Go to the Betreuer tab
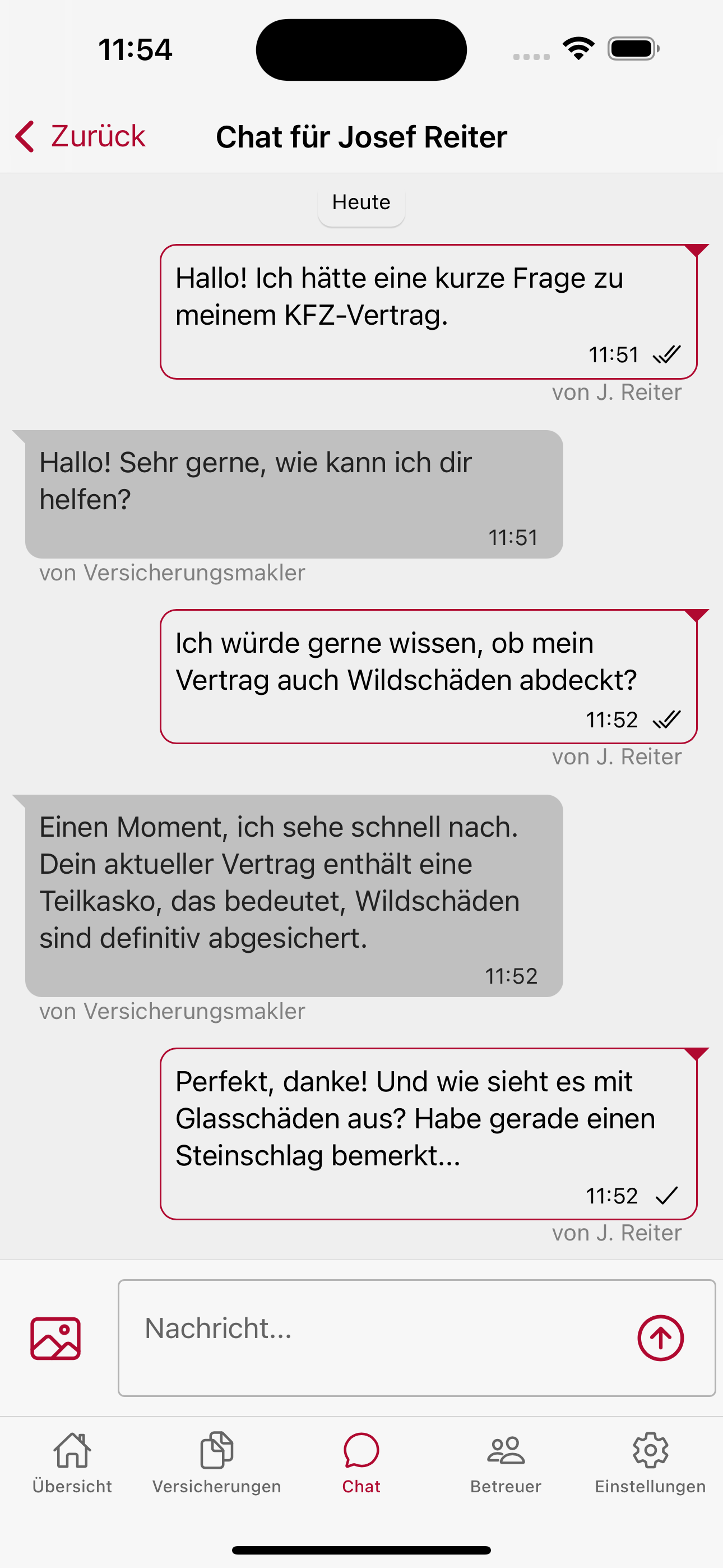Image resolution: width=723 pixels, height=1568 pixels. pos(506,1463)
